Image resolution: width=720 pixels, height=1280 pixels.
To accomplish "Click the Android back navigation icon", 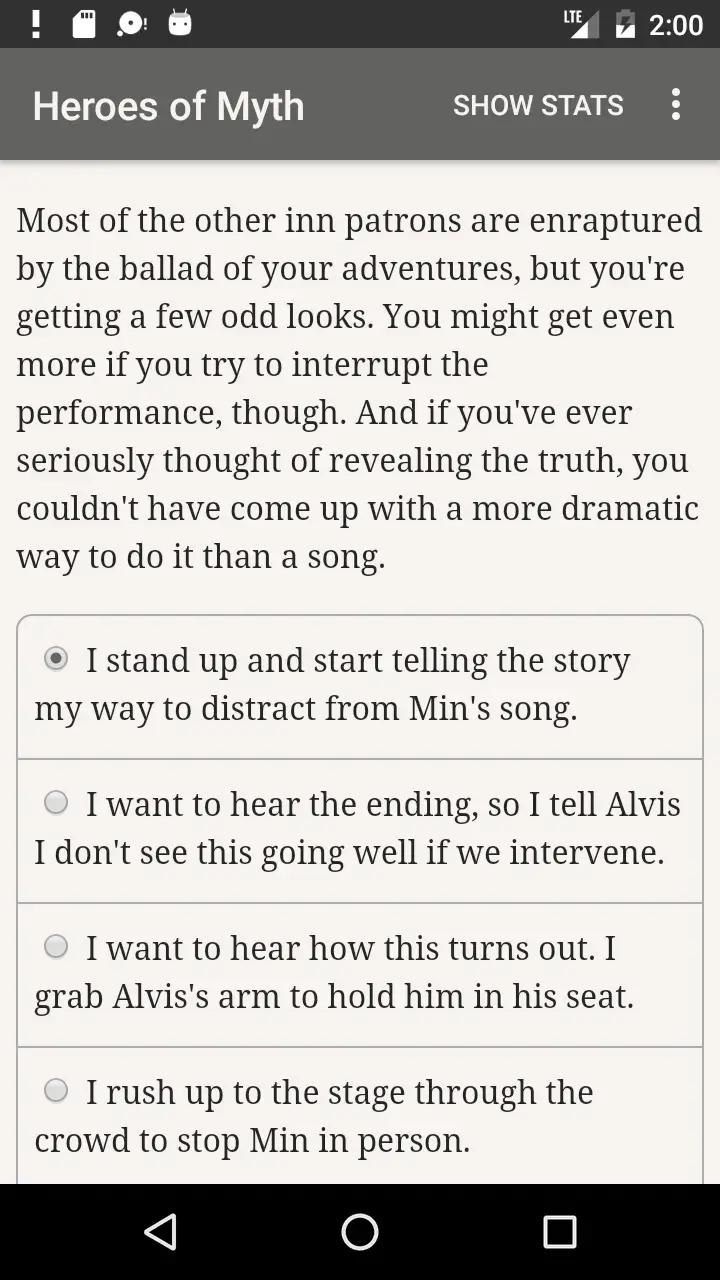I will pyautogui.click(x=162, y=1232).
